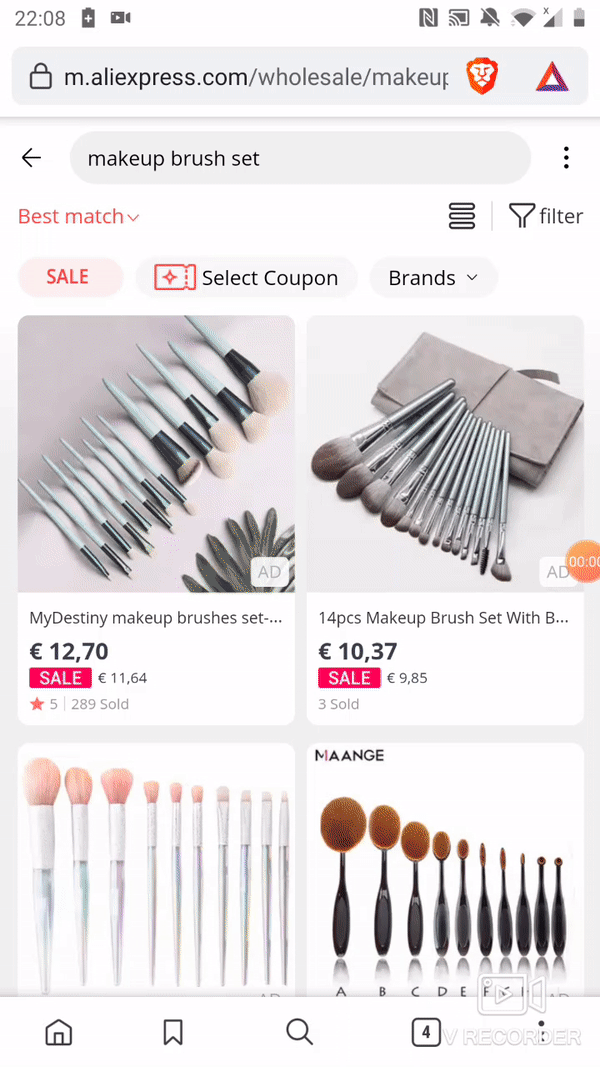Go back from search results
600x1067 pixels.
(32, 158)
